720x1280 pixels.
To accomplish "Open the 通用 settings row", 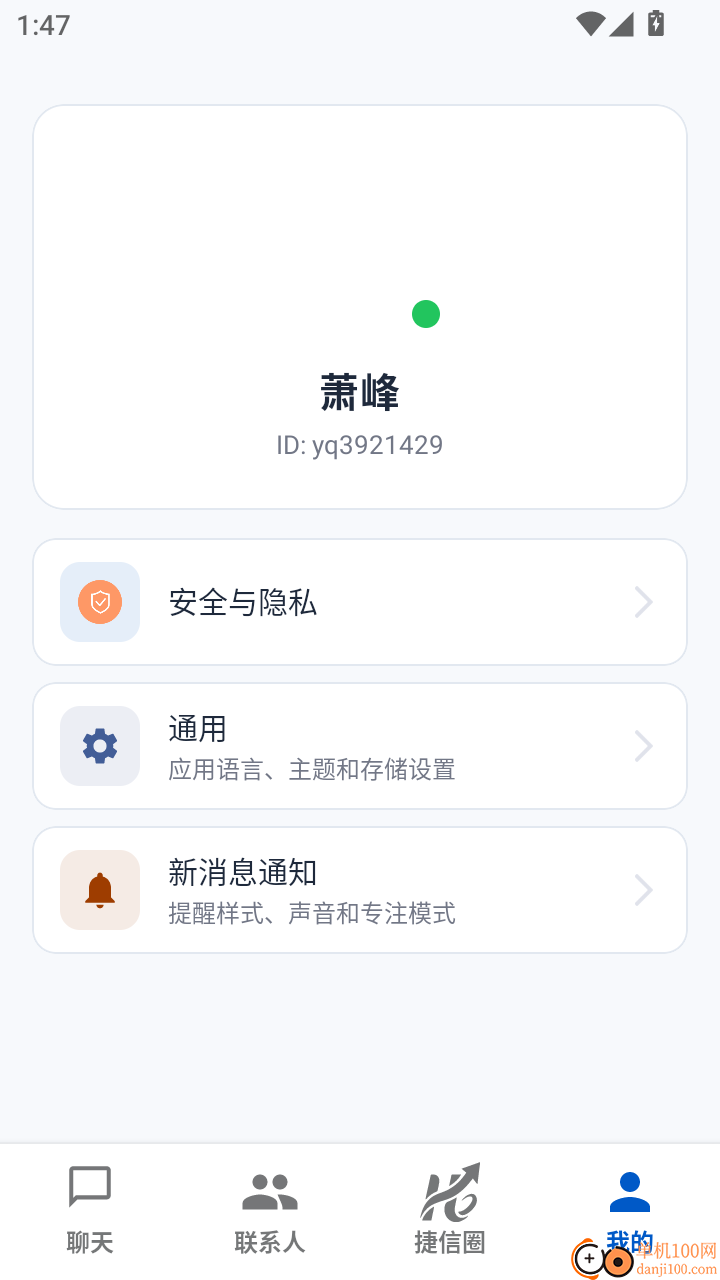I will coord(360,746).
